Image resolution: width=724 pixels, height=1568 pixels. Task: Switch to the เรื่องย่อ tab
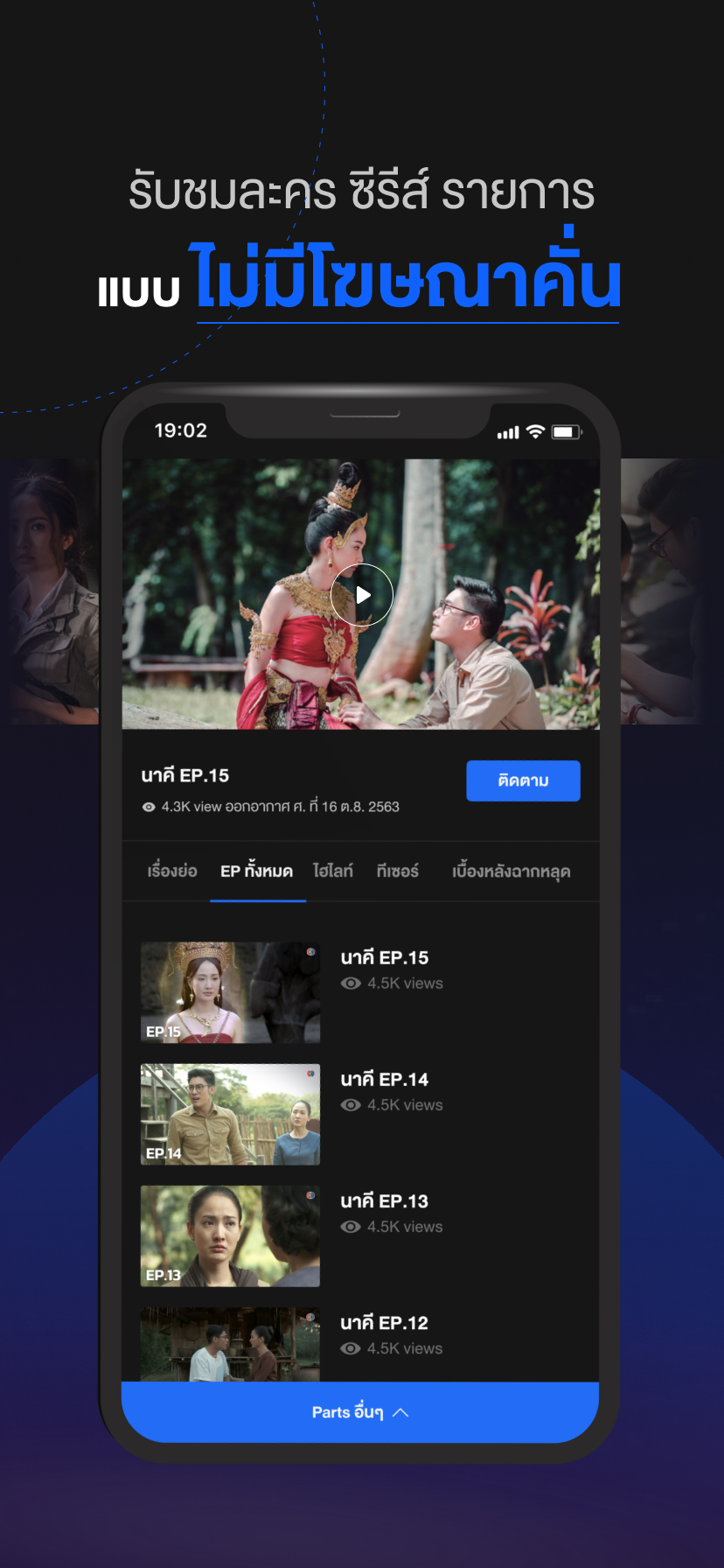point(171,871)
